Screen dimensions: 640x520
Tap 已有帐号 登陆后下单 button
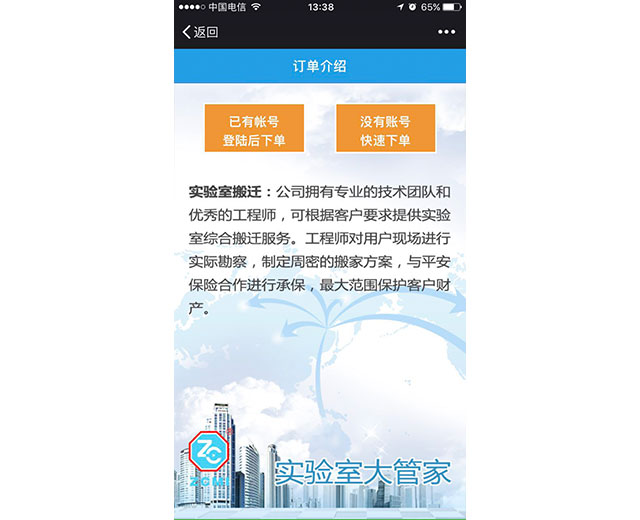[x=254, y=129]
